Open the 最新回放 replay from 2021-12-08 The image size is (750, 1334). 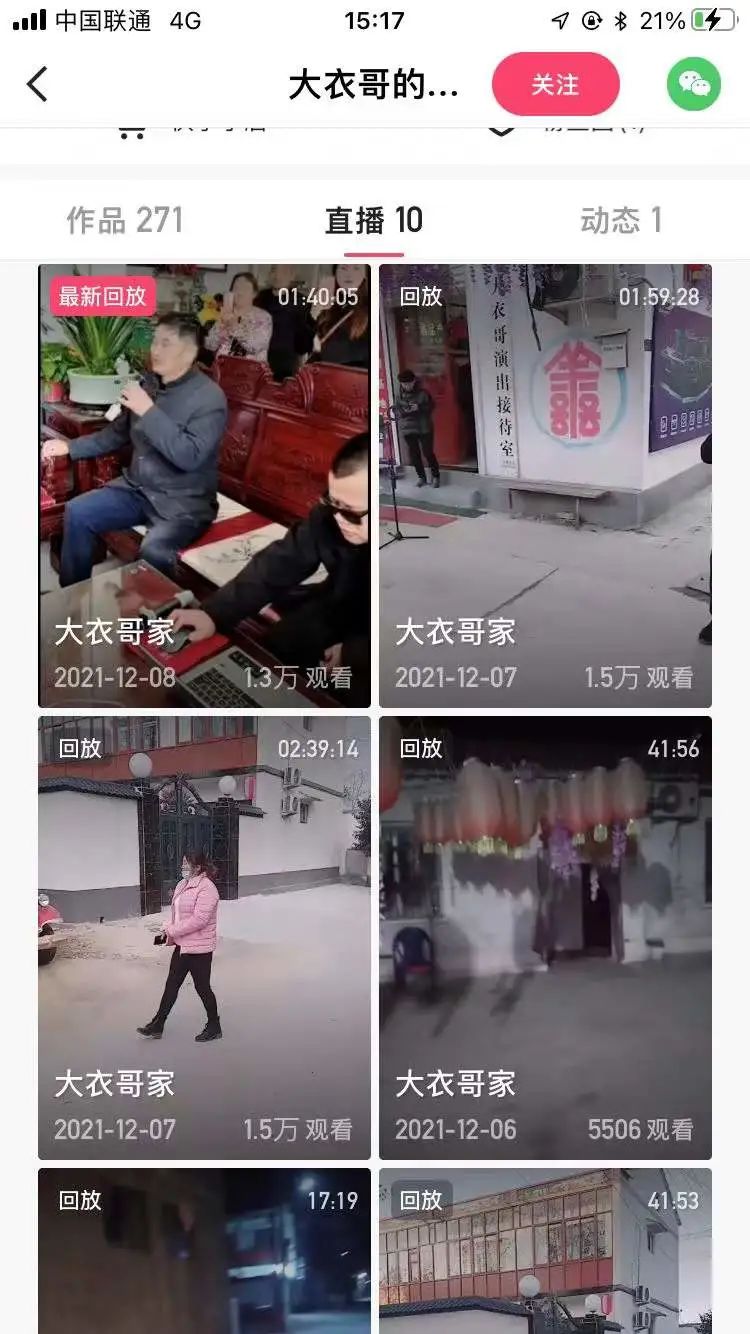[x=204, y=486]
